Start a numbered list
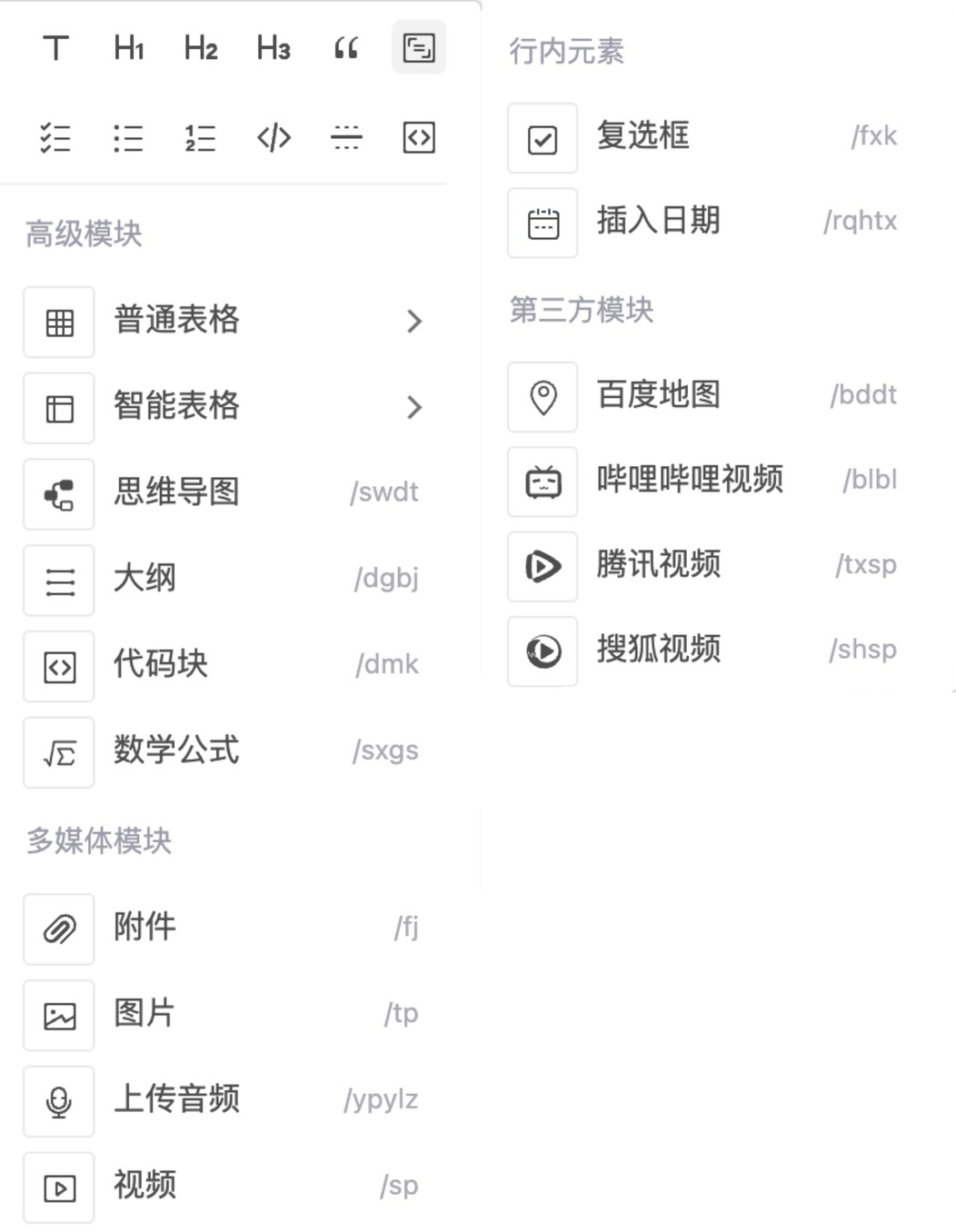This screenshot has height=1232, width=956. pyautogui.click(x=200, y=138)
